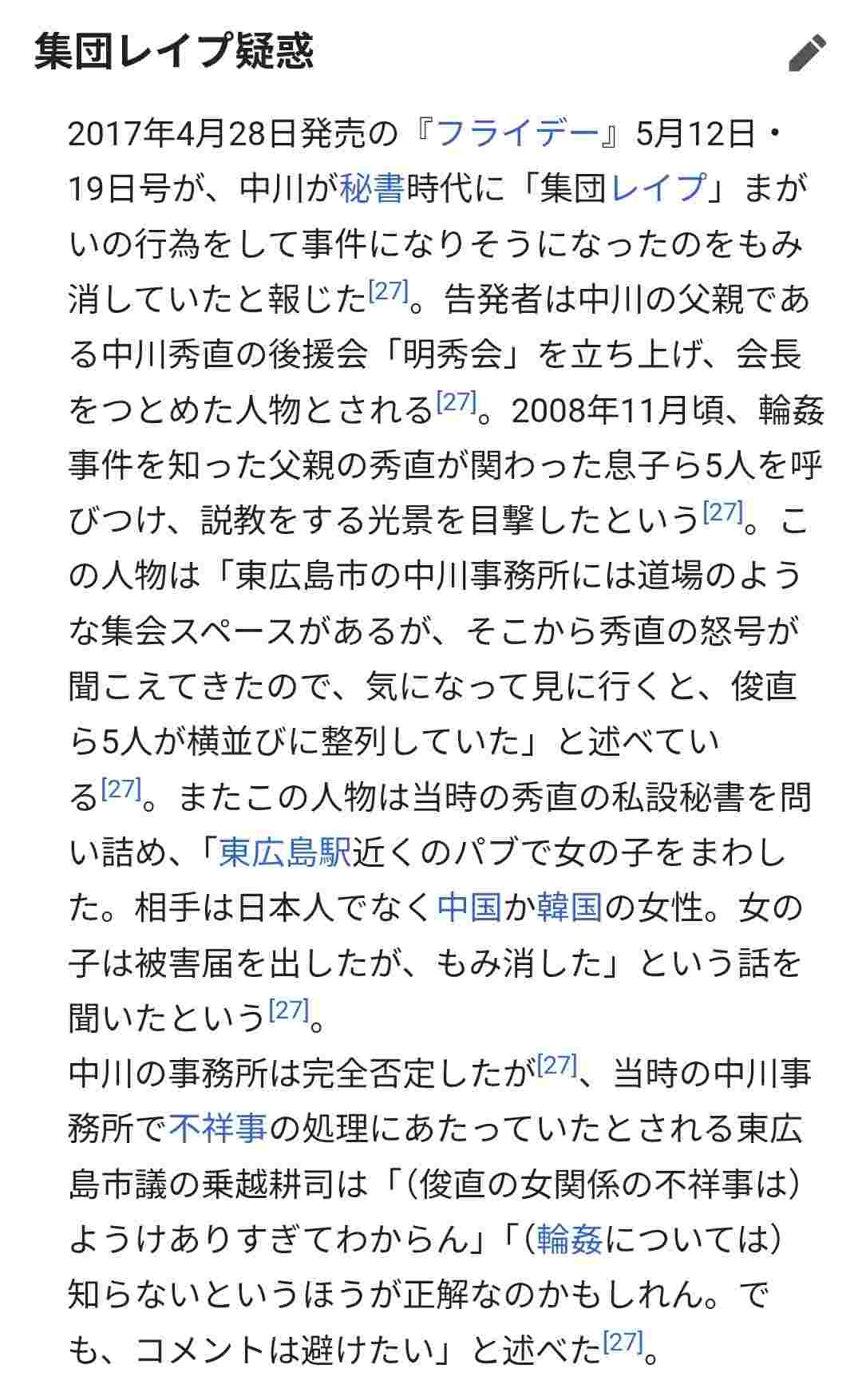Visit the 東広島駅 link
The height and width of the screenshot is (1400, 862).
pos(285,852)
